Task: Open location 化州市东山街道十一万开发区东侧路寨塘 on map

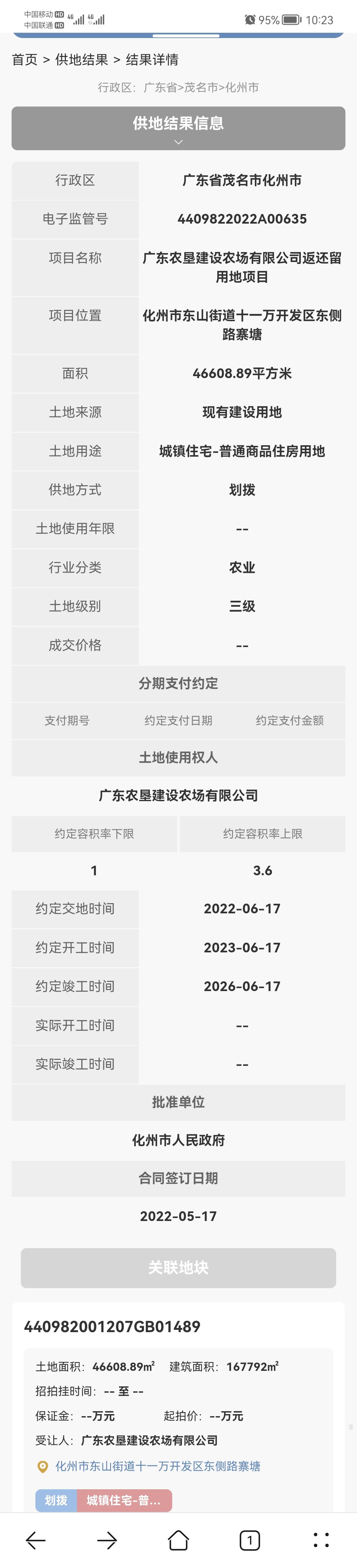Action: click(158, 1466)
